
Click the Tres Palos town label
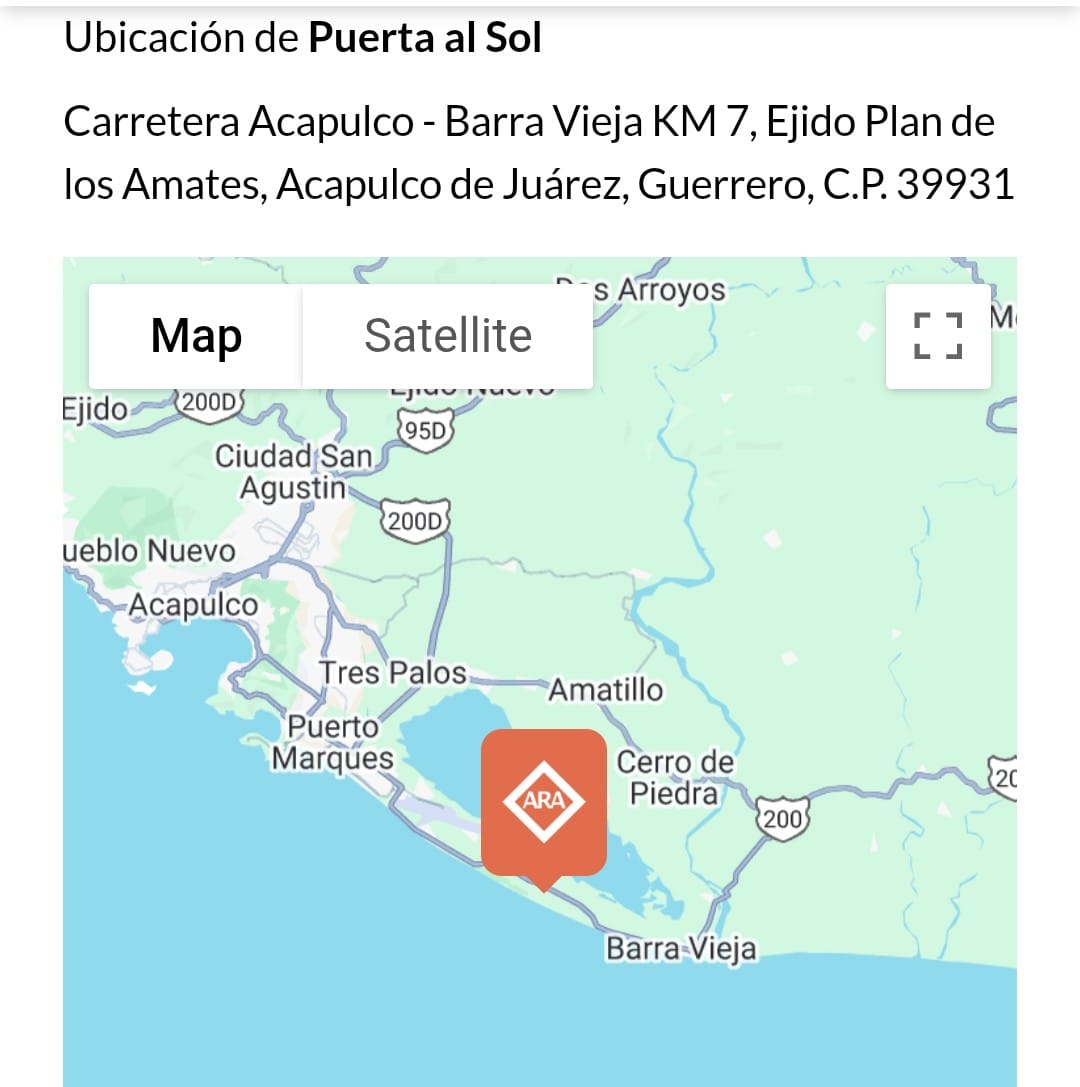pos(394,672)
